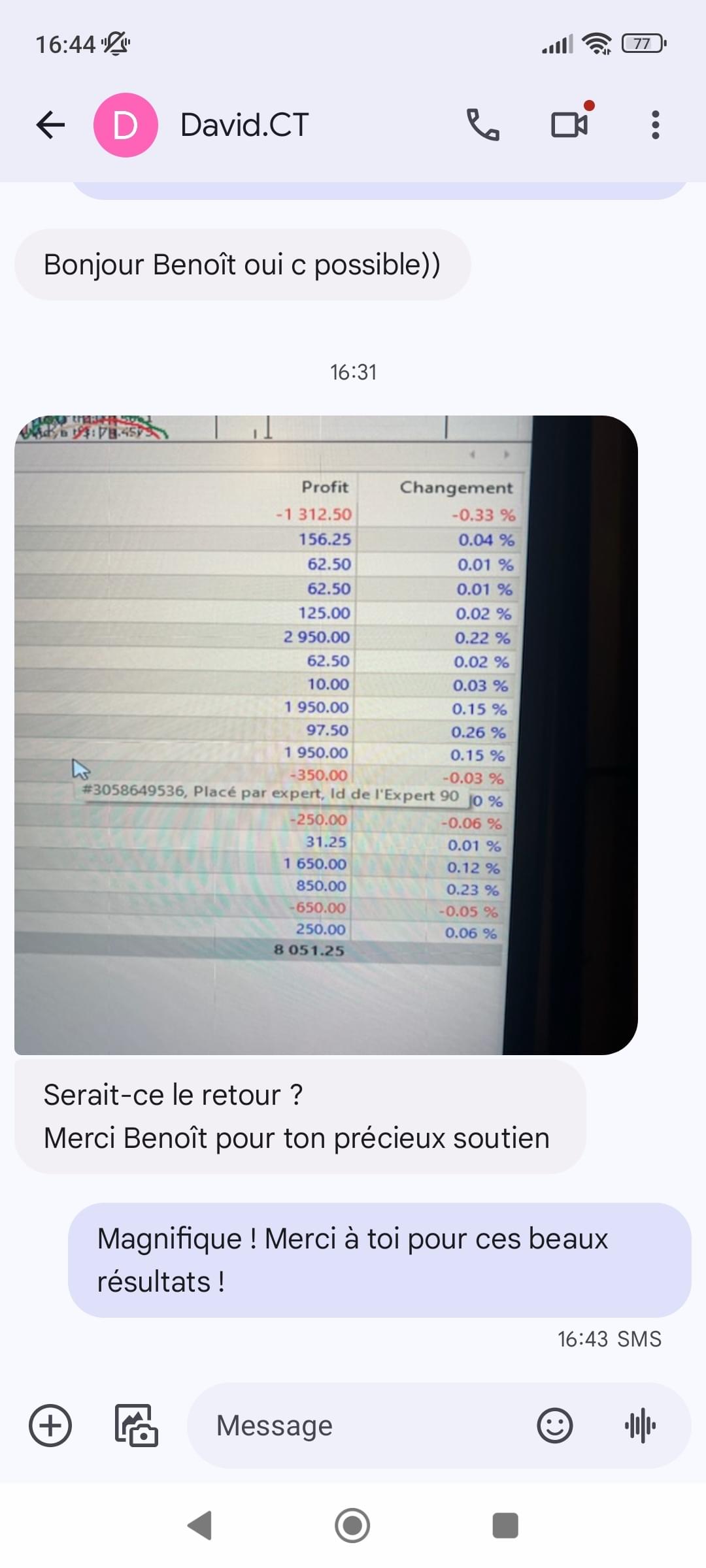Open the gallery and camera picker
This screenshot has width=706, height=1568.
(x=137, y=1426)
